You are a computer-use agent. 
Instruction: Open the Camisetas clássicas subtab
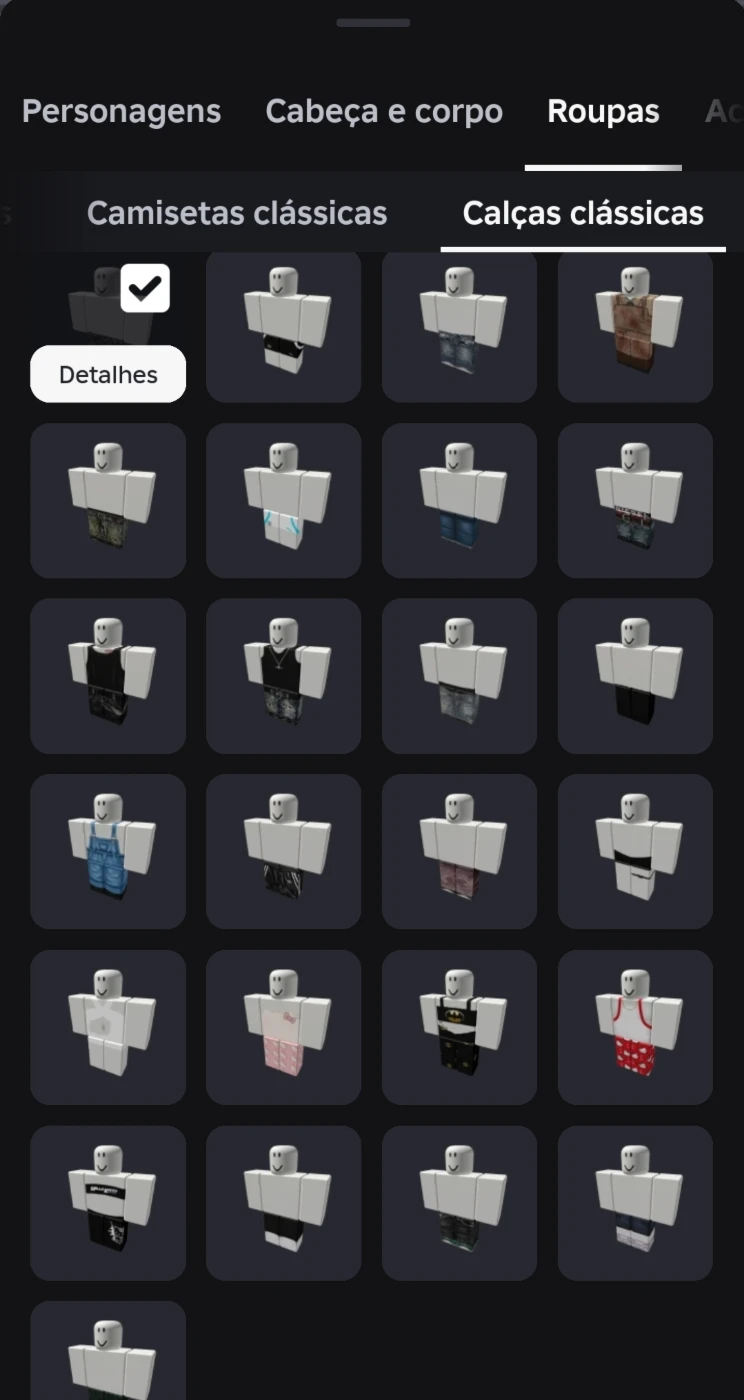pyautogui.click(x=237, y=213)
